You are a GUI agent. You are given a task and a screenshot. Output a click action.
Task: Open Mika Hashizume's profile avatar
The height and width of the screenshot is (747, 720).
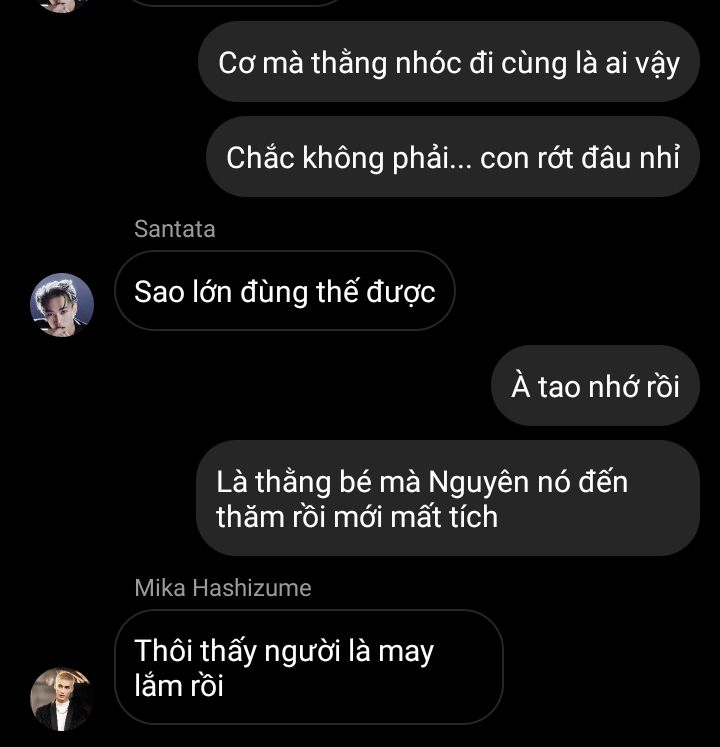pos(62,698)
